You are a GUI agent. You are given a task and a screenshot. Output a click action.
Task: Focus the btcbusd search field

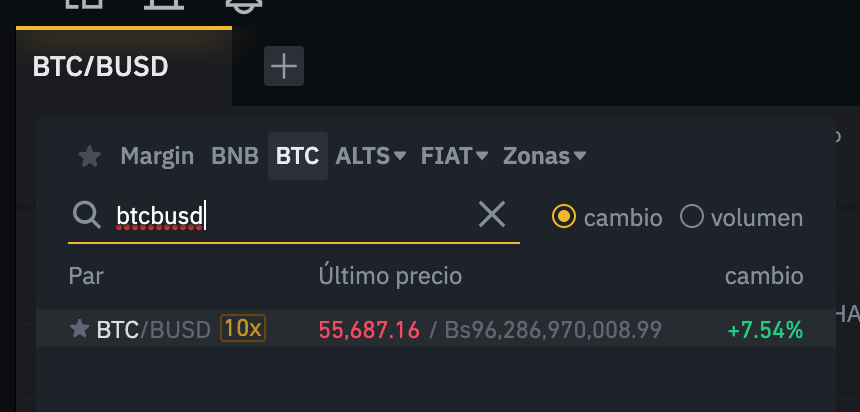[290, 215]
